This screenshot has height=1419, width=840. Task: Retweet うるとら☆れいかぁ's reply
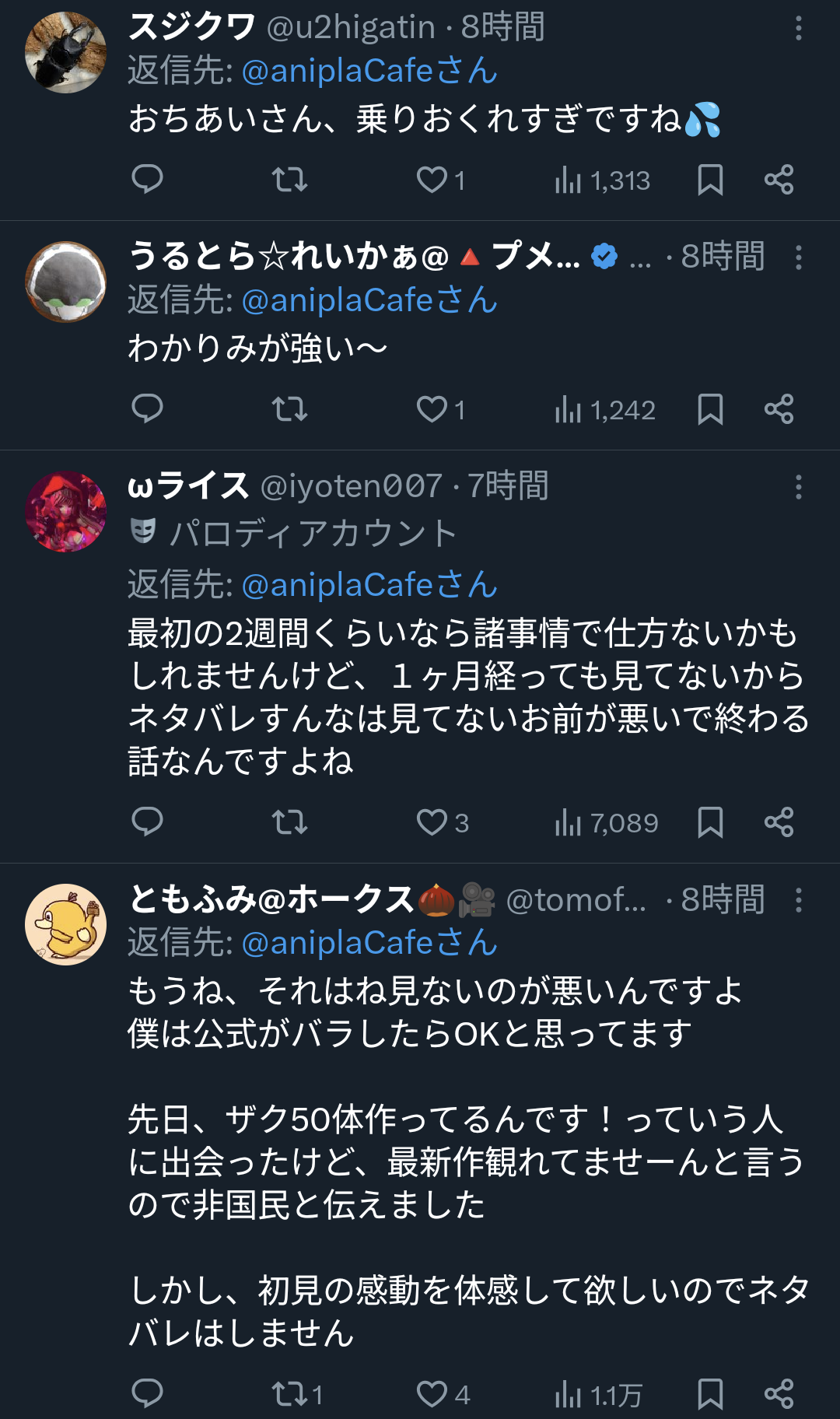tap(289, 409)
